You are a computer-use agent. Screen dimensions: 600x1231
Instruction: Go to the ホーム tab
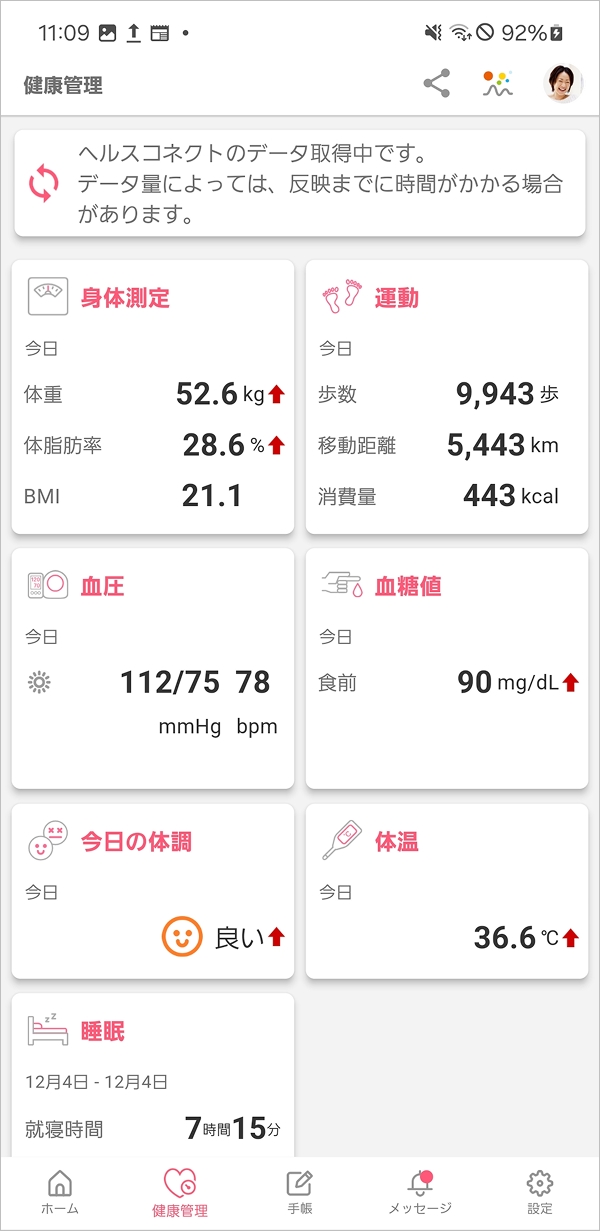[x=60, y=1193]
